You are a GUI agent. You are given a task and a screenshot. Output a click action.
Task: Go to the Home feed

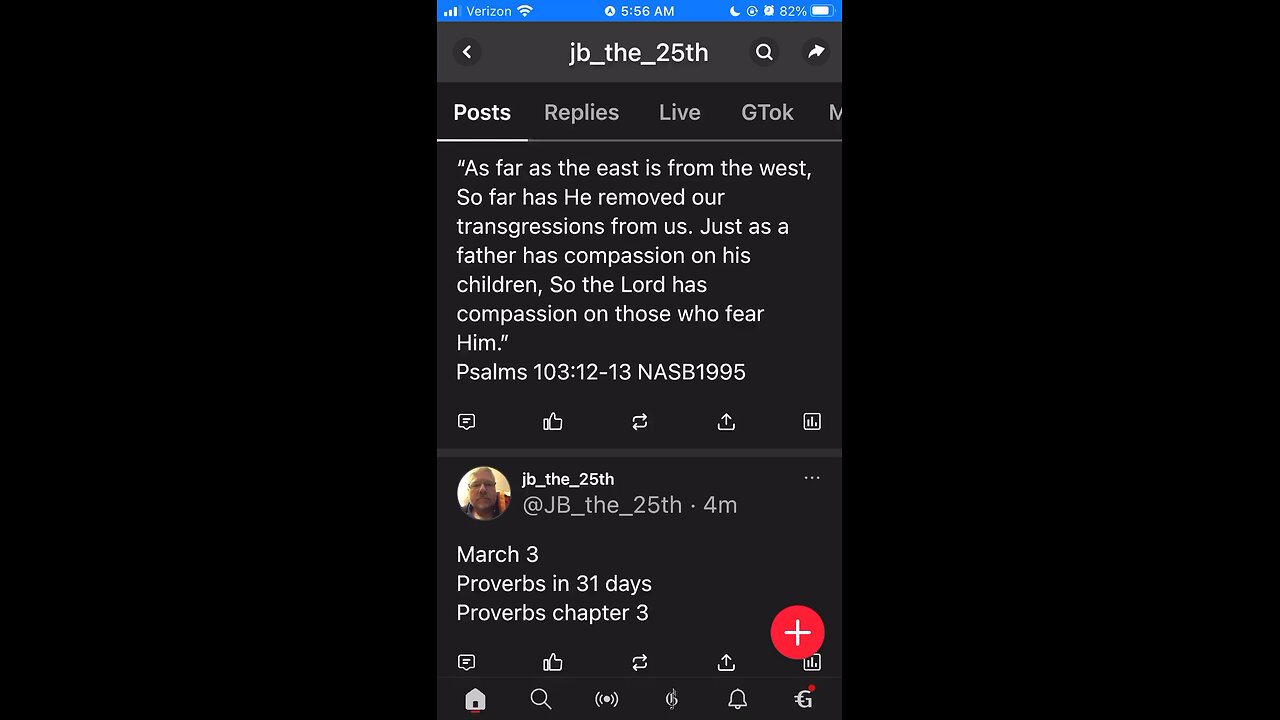point(475,699)
